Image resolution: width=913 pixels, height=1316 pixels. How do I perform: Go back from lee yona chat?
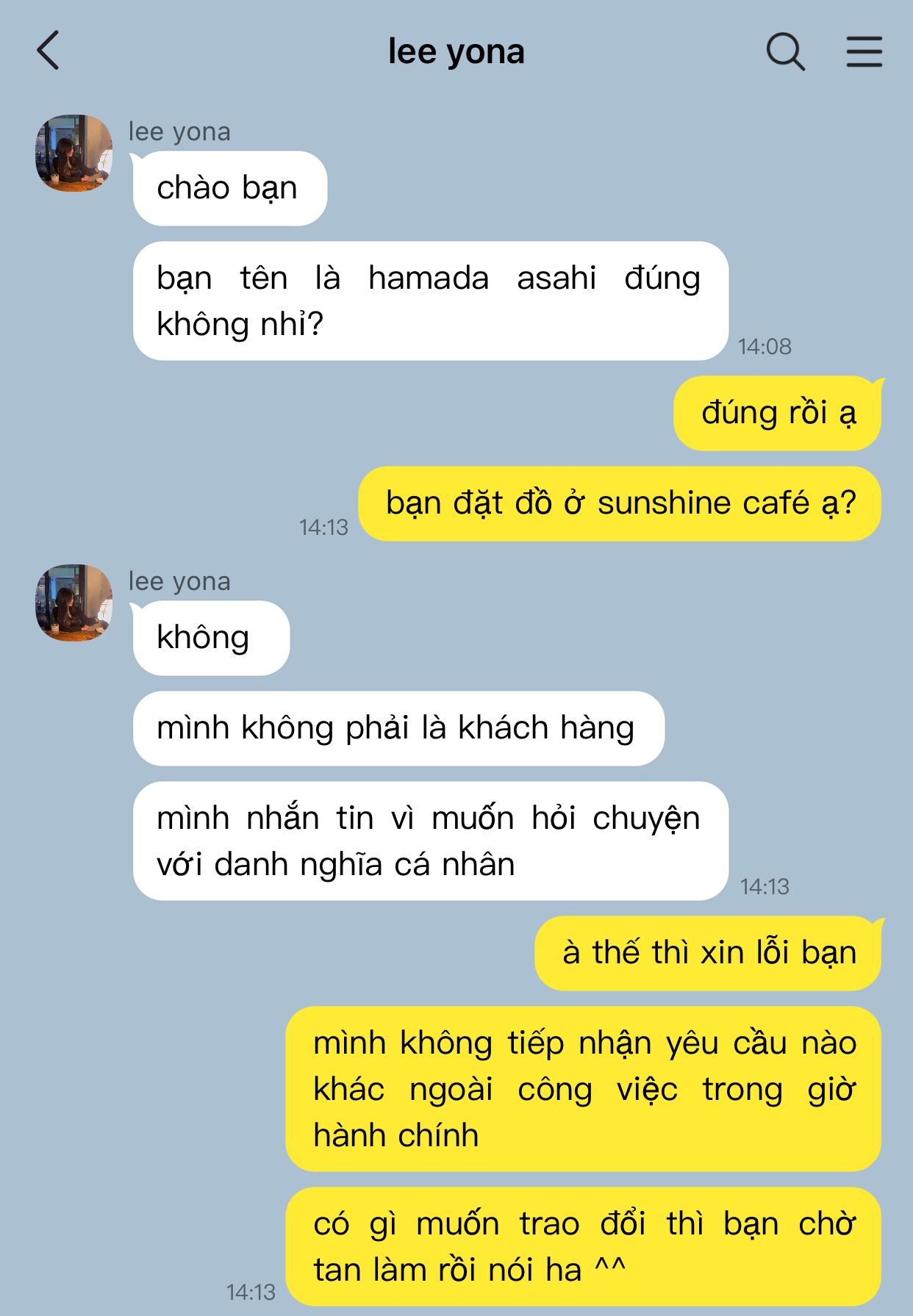tap(49, 51)
